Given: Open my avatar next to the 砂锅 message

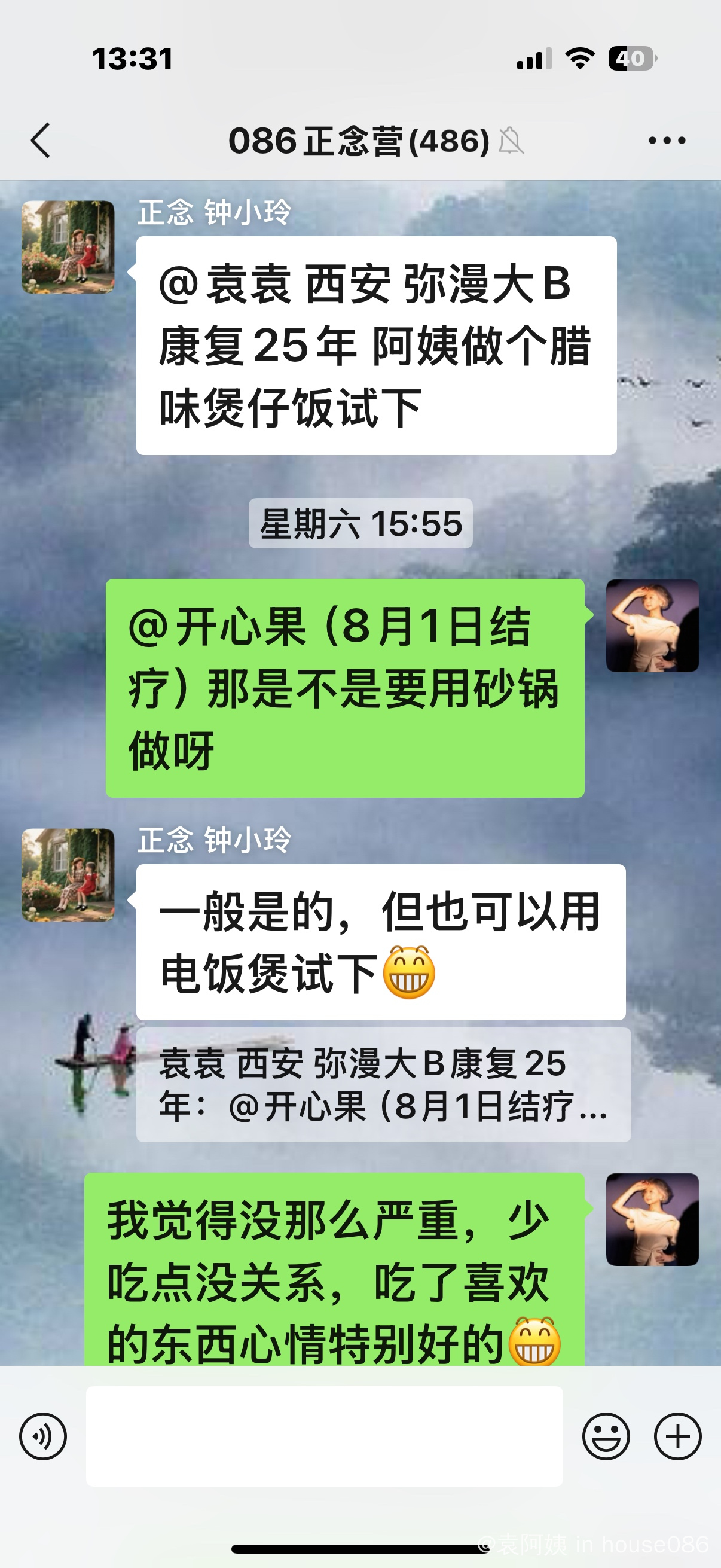Looking at the screenshot, I should click(x=652, y=626).
